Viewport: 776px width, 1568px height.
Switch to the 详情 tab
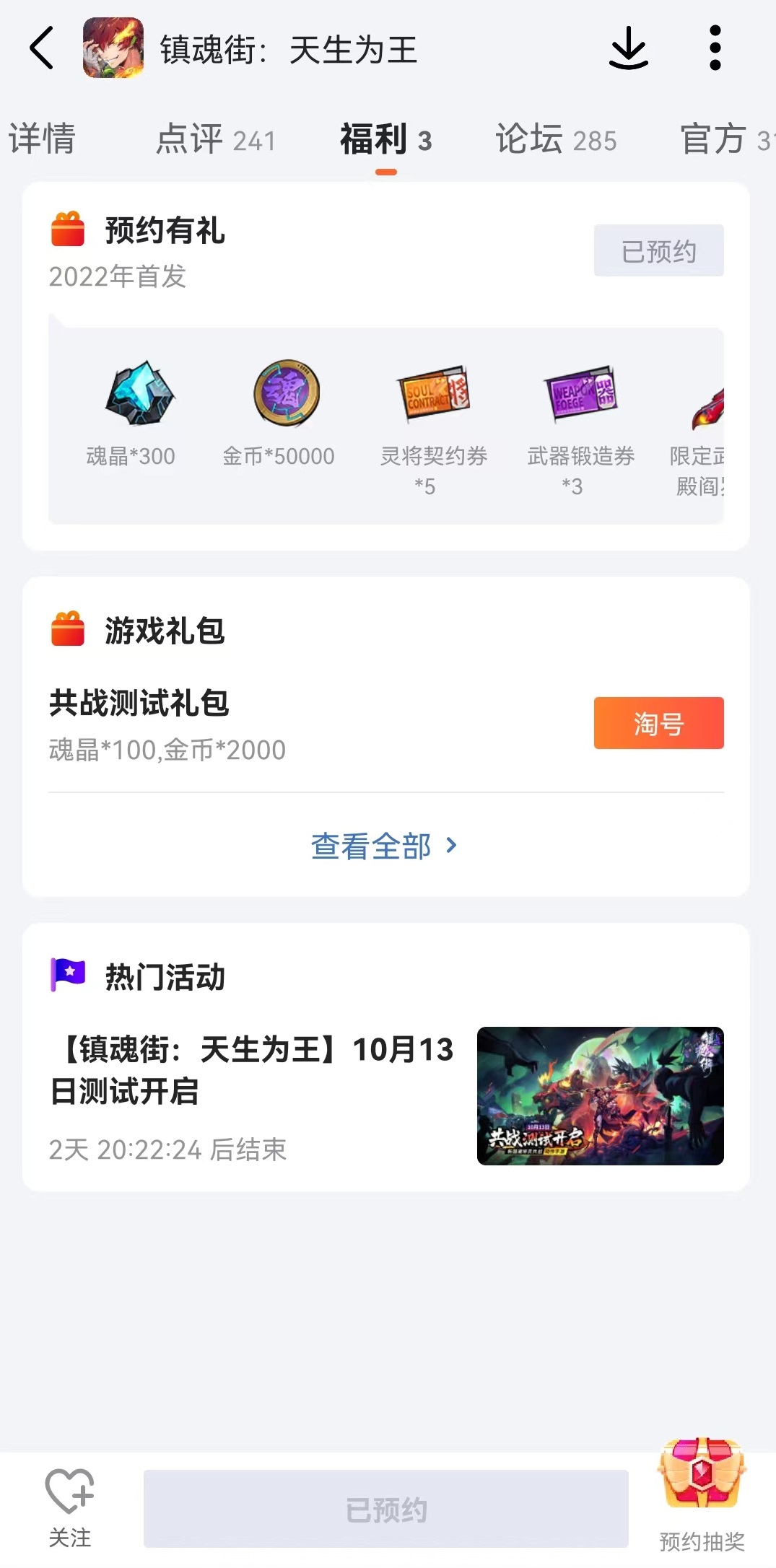coord(42,139)
